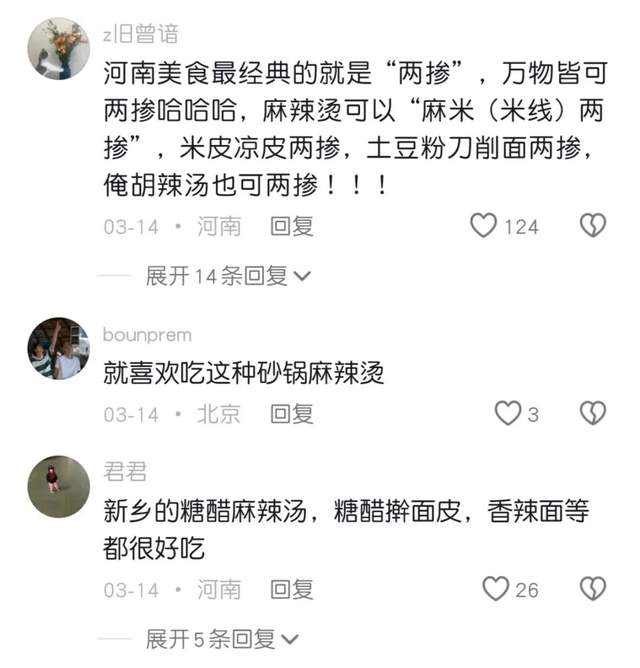Reply to 君君's comment
The image size is (640, 668).
click(292, 589)
